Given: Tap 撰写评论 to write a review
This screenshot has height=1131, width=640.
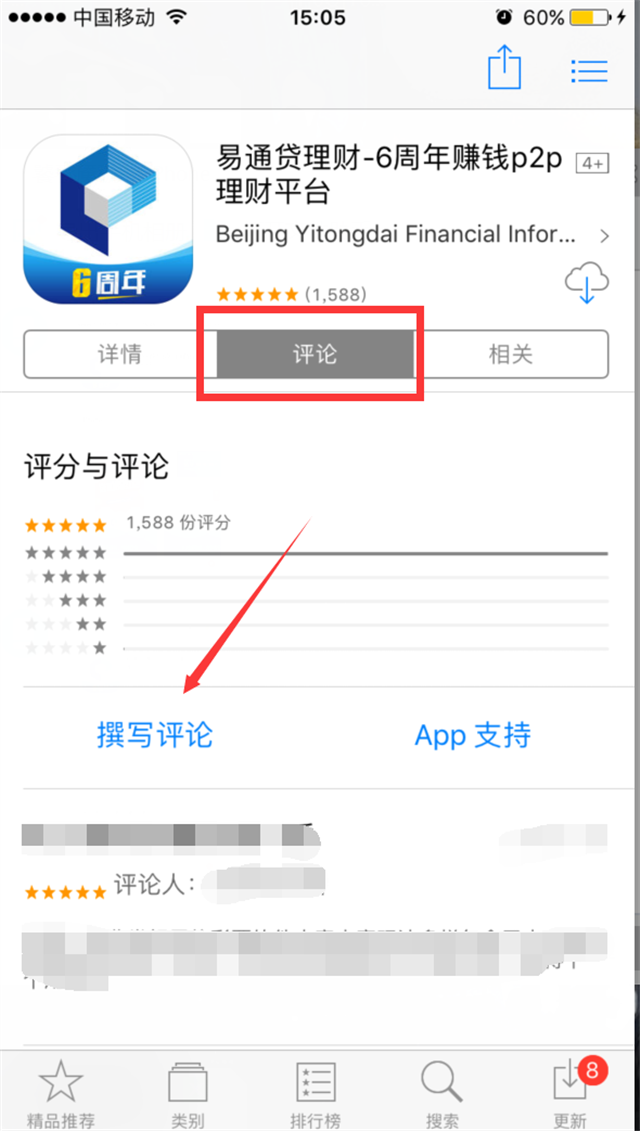Looking at the screenshot, I should [x=155, y=735].
